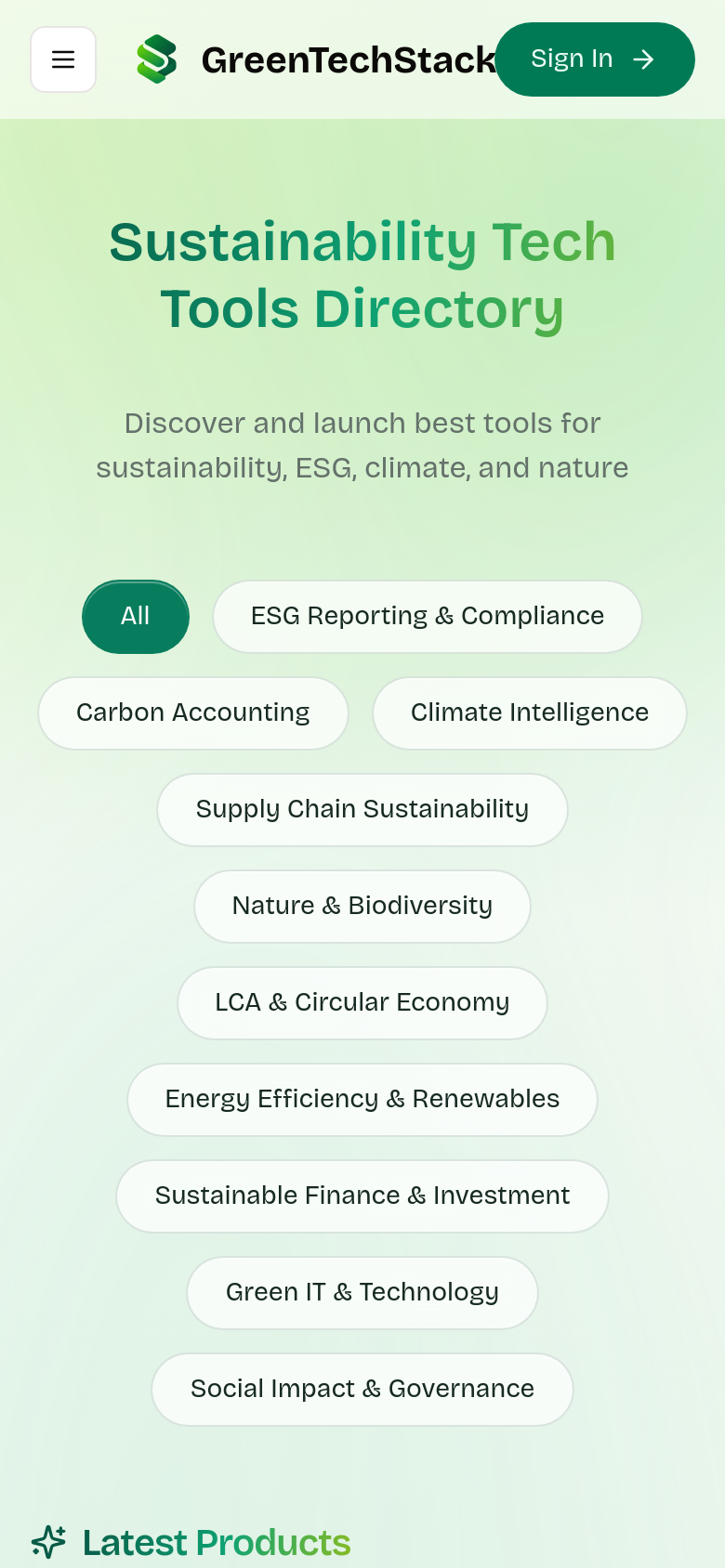Filter by Supply Chain Sustainability
725x1568 pixels.
pos(362,810)
